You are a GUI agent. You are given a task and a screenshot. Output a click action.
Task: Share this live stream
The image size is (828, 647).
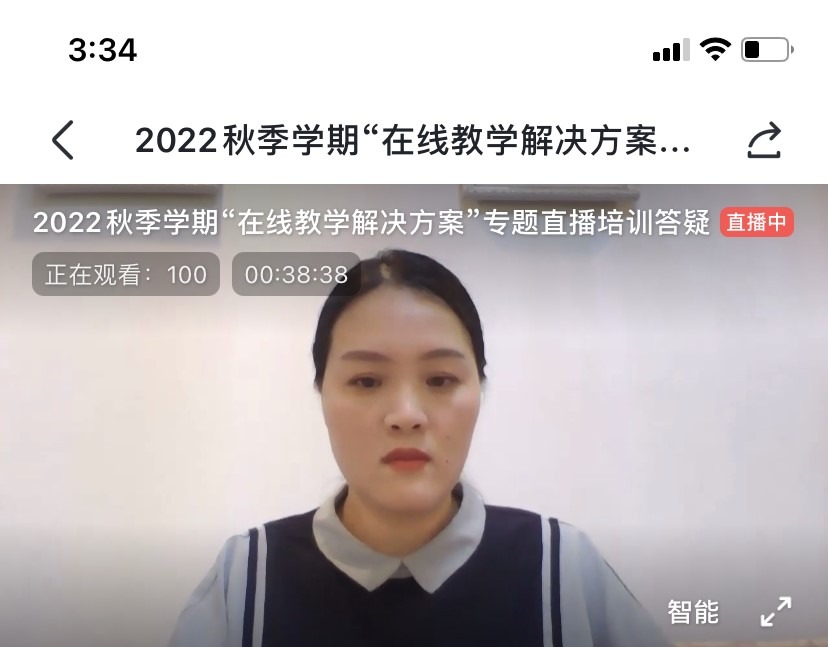click(x=764, y=141)
